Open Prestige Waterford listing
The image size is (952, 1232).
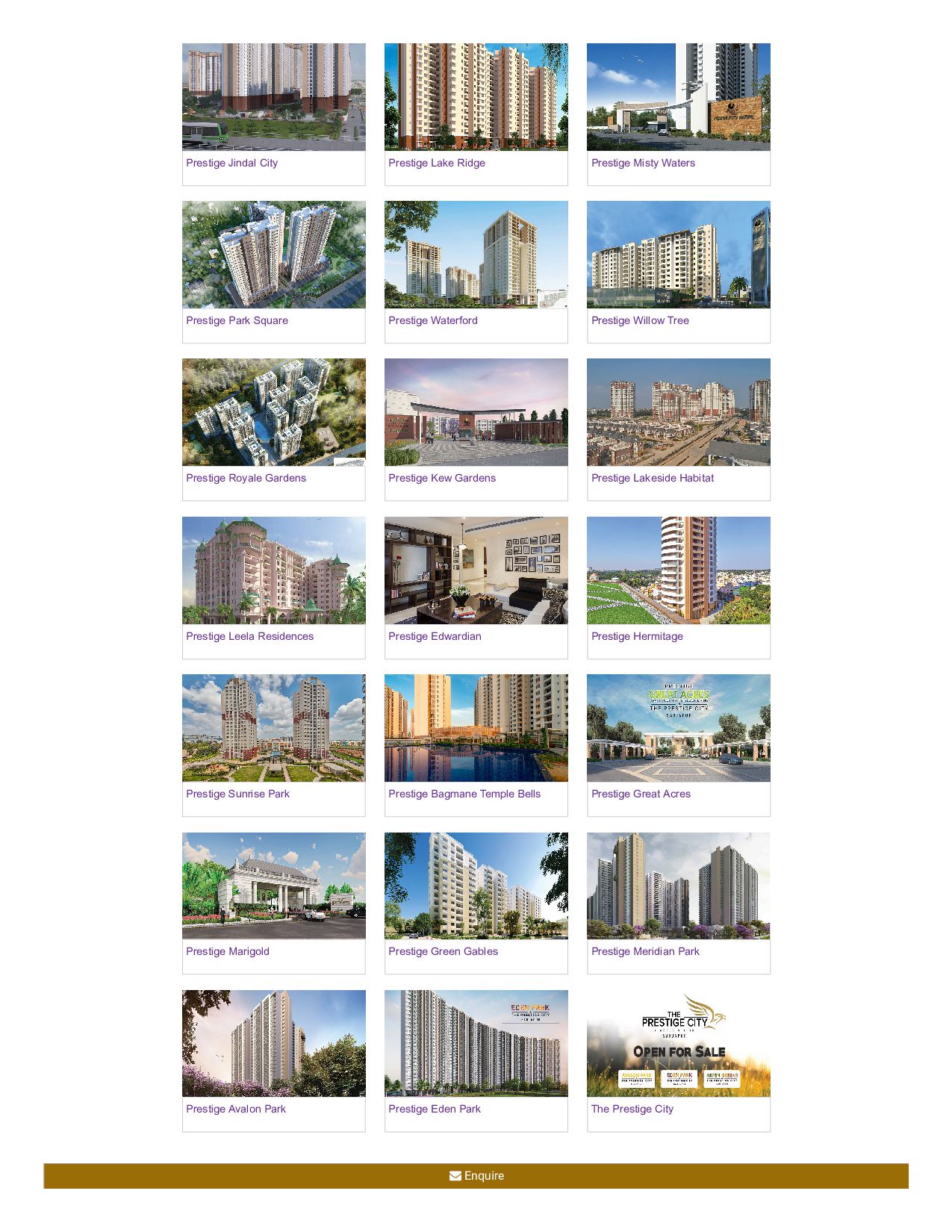476,272
